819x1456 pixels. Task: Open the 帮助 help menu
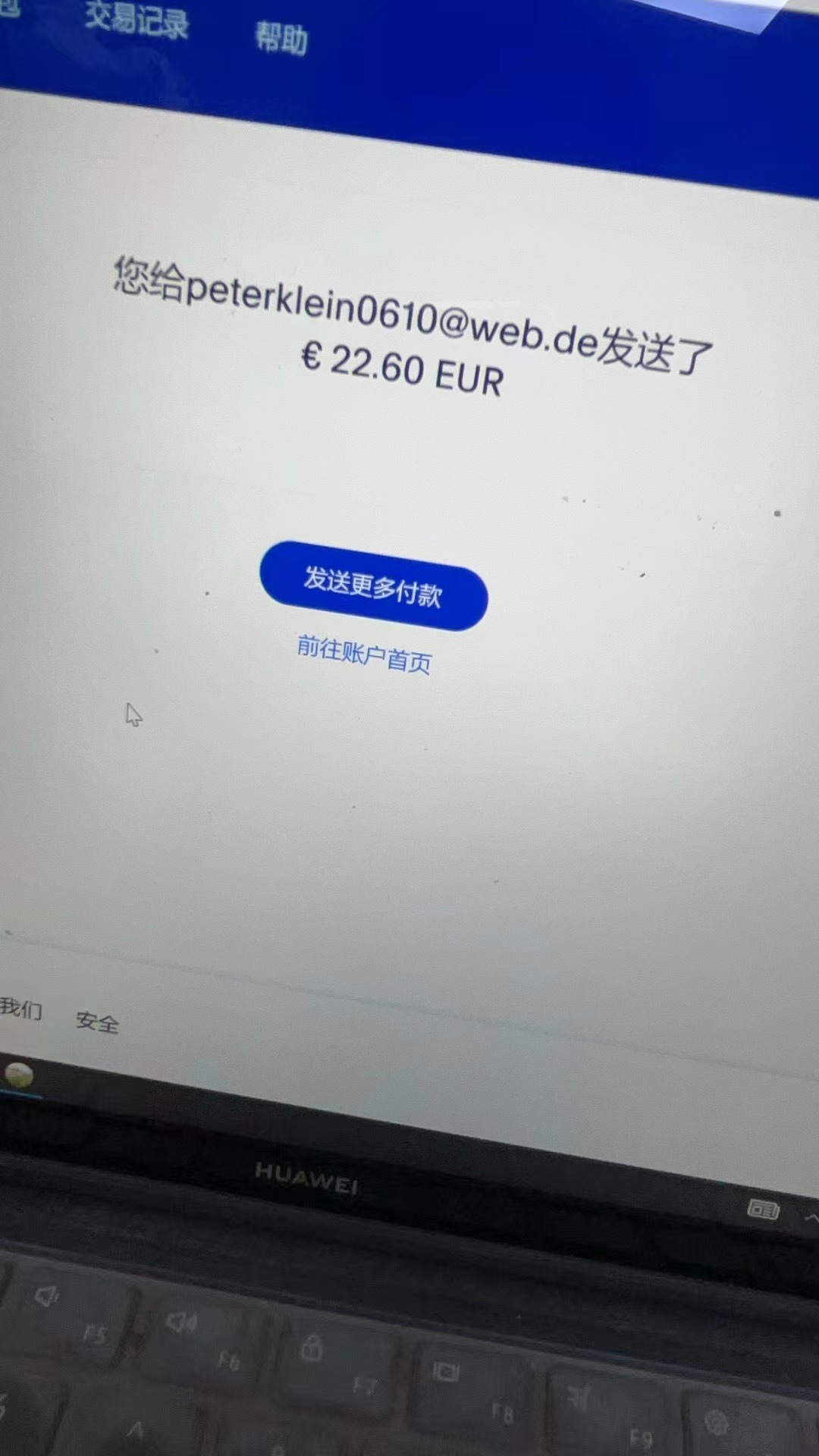coord(281,38)
